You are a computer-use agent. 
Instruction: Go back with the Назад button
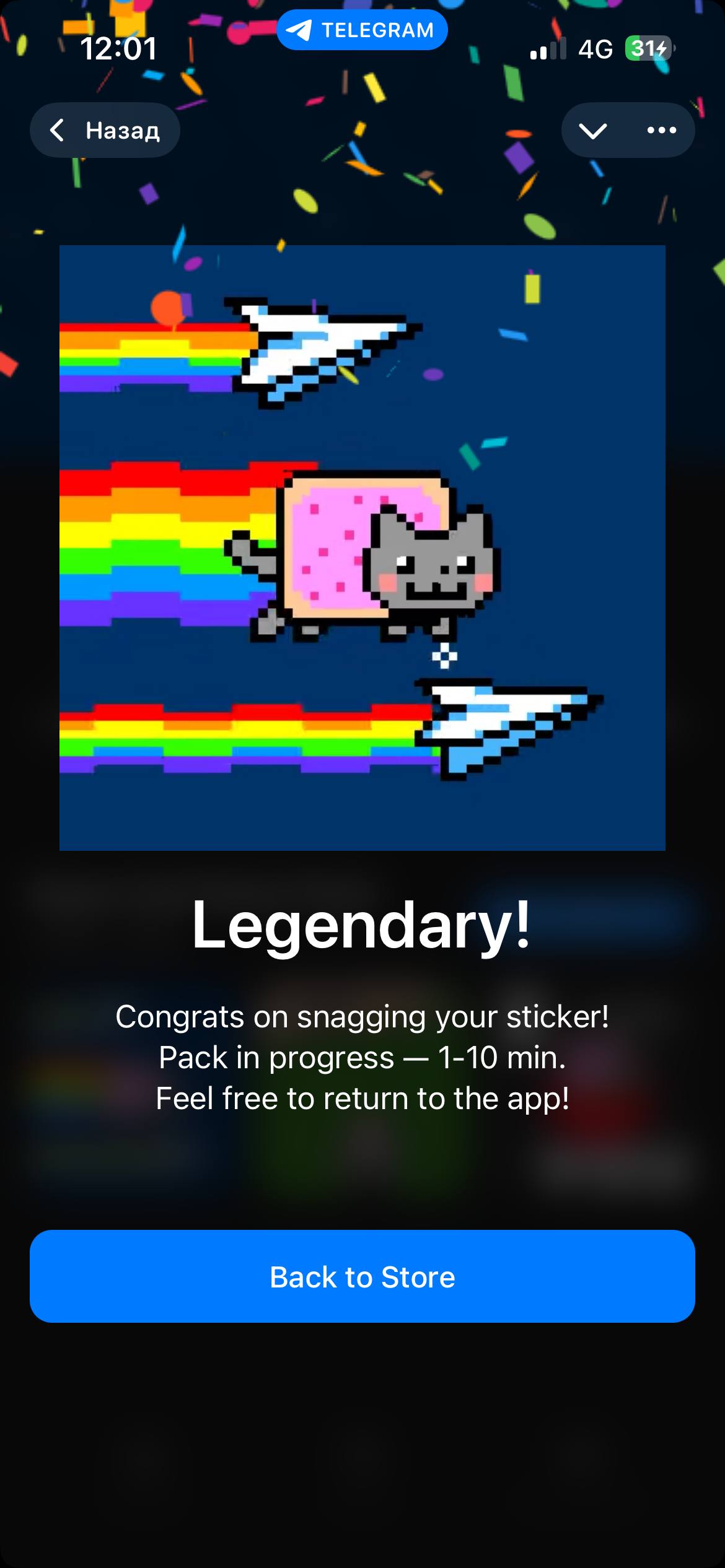105,130
